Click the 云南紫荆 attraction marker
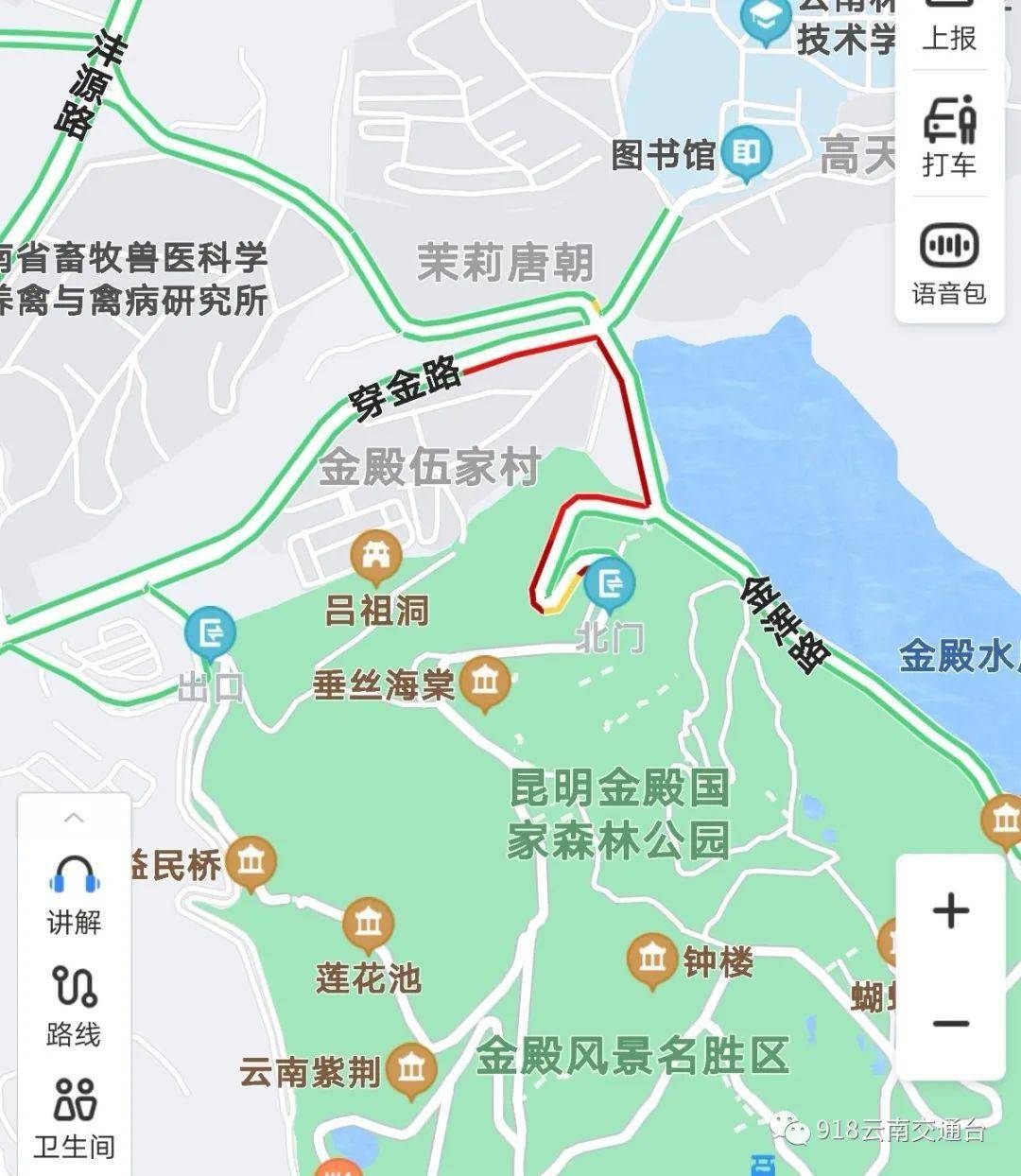The image size is (1021, 1176). tap(411, 1069)
